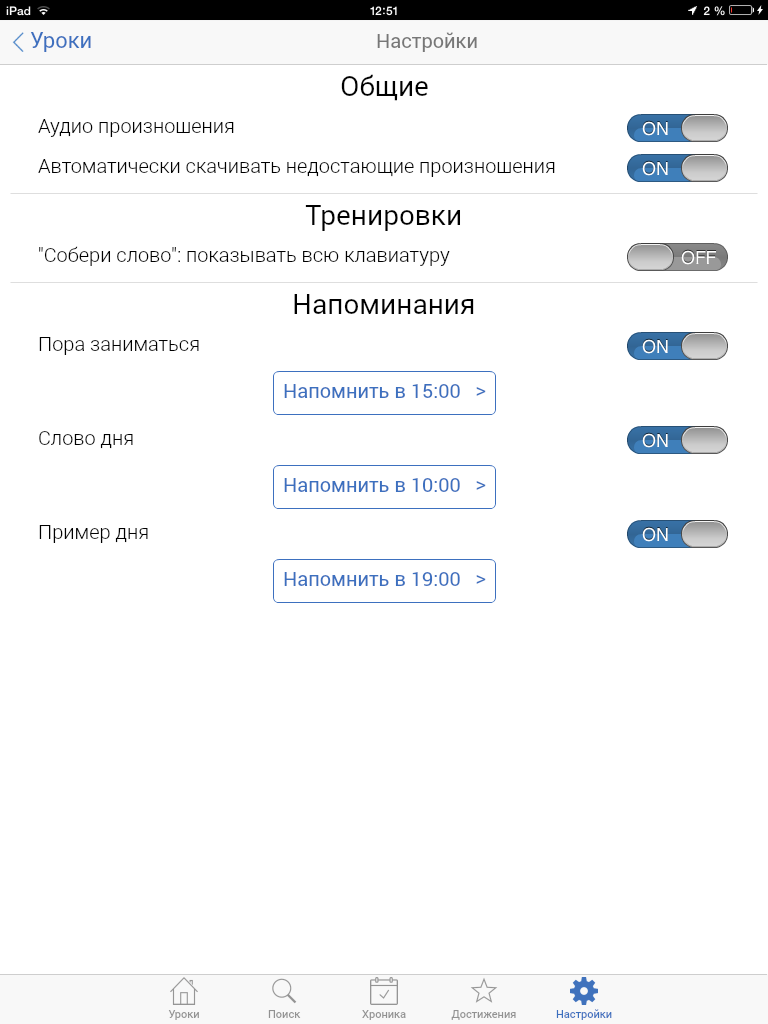Image resolution: width=768 pixels, height=1024 pixels.
Task: Tap the Настройки tab
Action: pyautogui.click(x=584, y=998)
